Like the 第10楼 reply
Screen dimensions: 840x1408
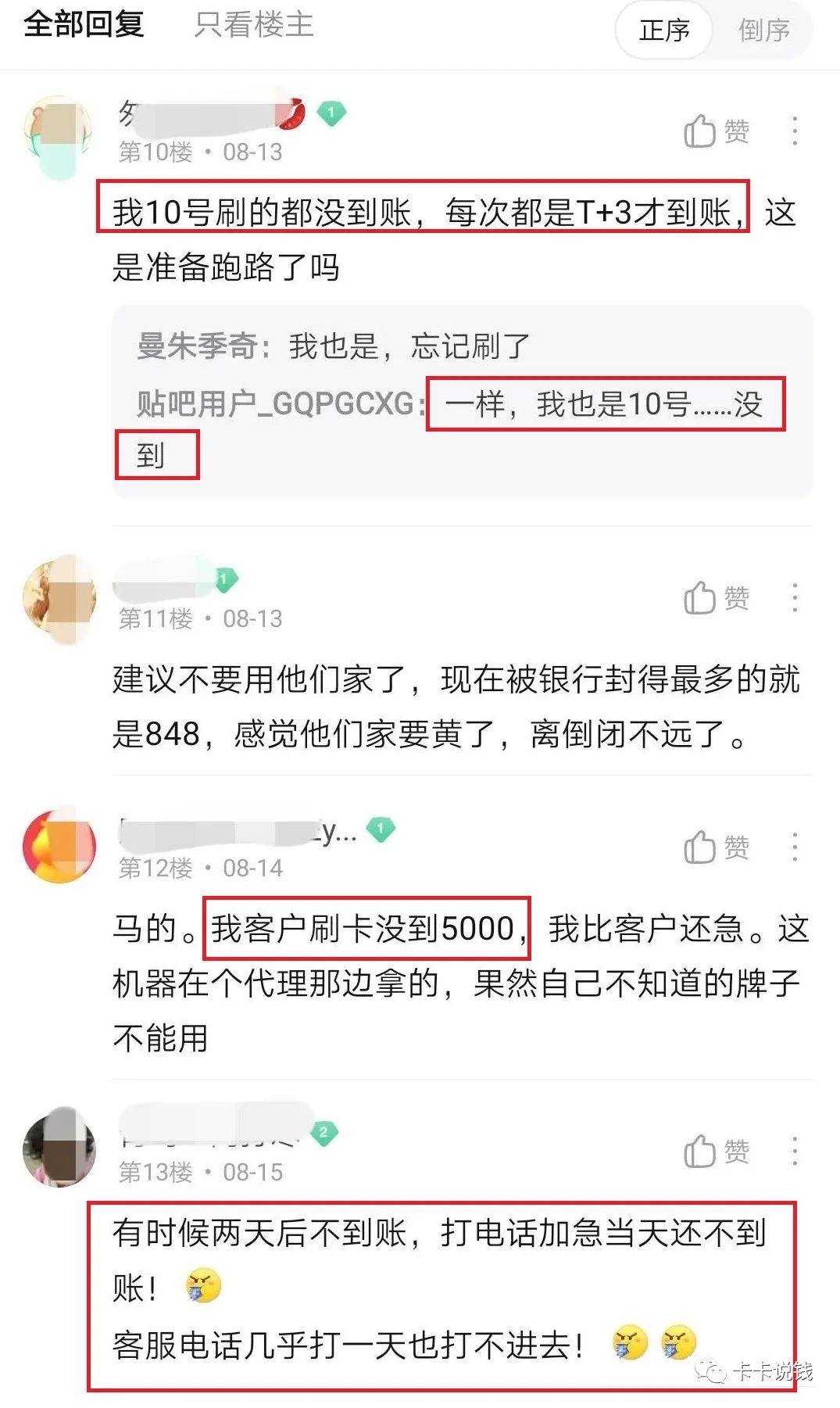(x=716, y=131)
